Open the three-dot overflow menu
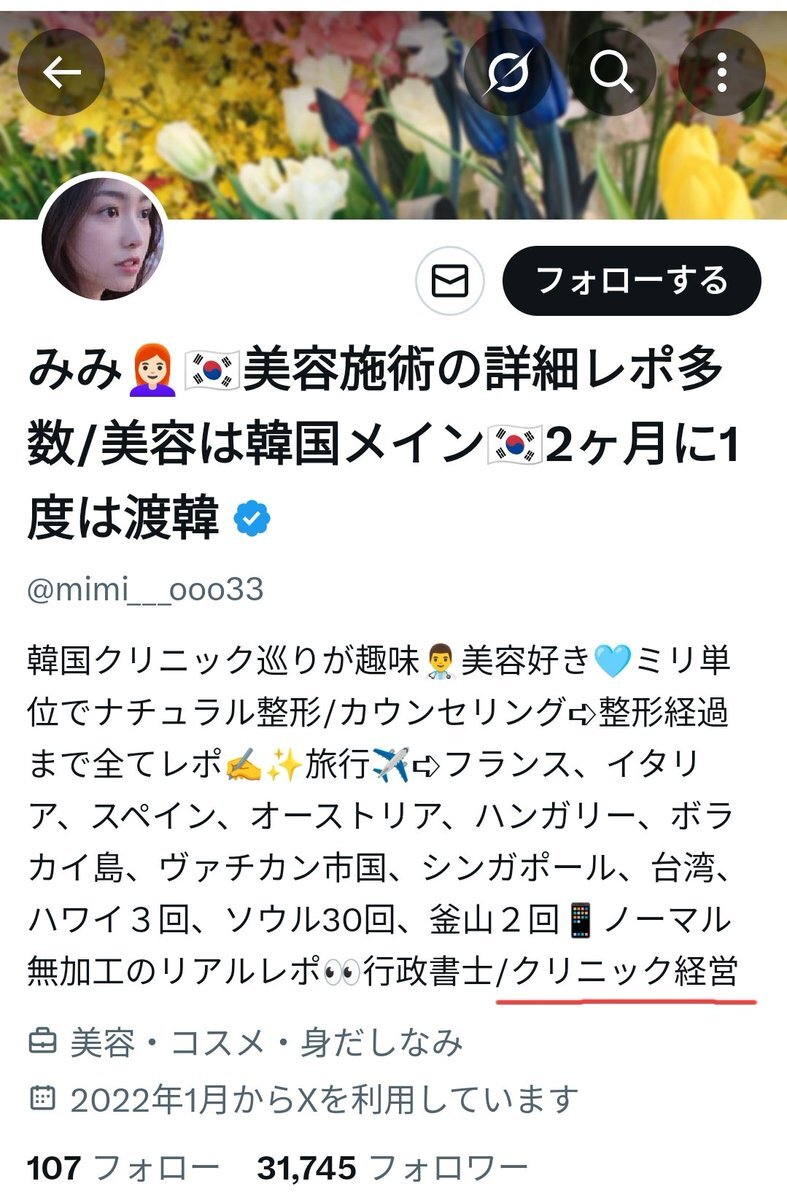 [721, 72]
